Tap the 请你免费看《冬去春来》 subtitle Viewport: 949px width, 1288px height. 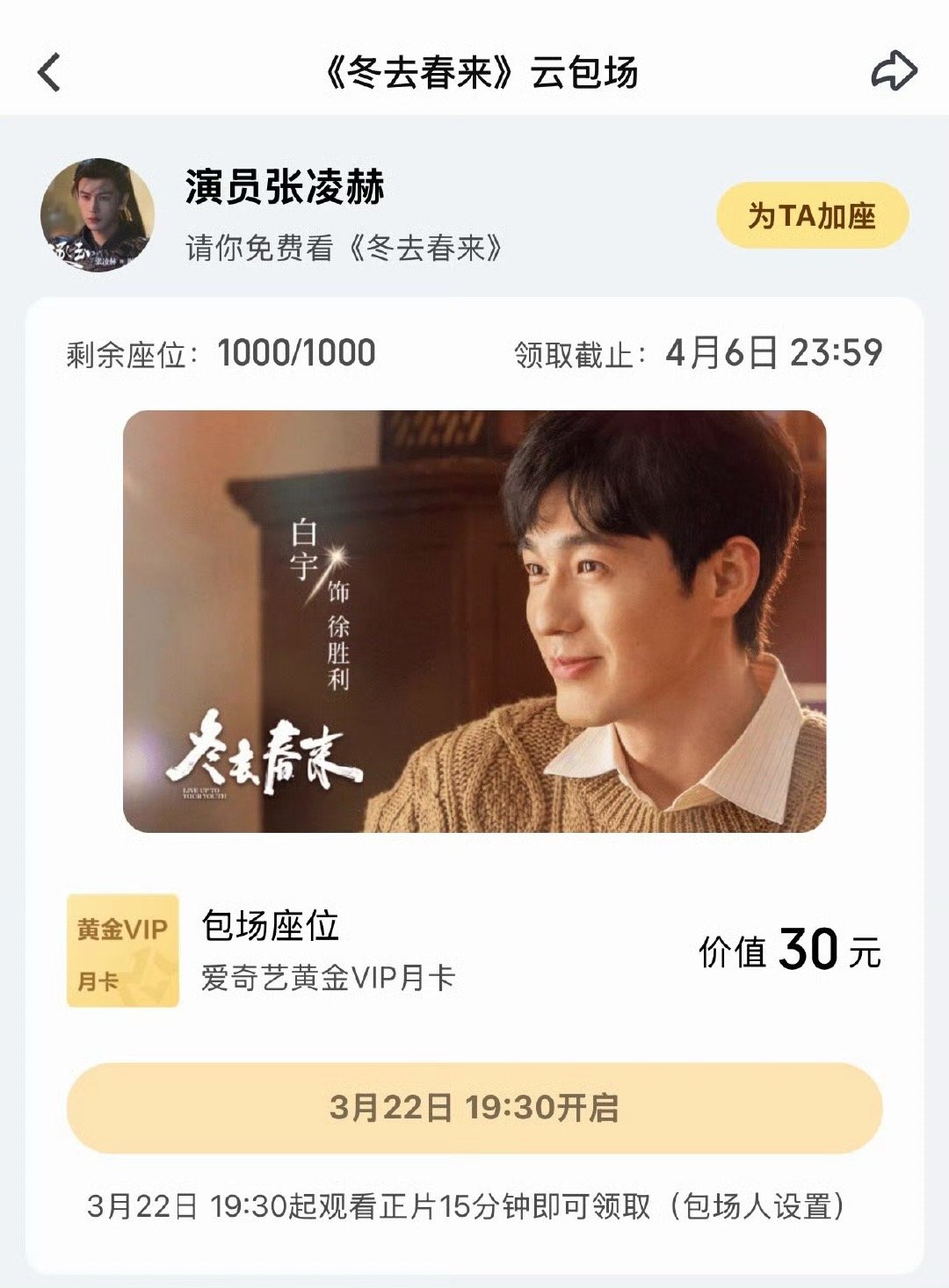[341, 248]
